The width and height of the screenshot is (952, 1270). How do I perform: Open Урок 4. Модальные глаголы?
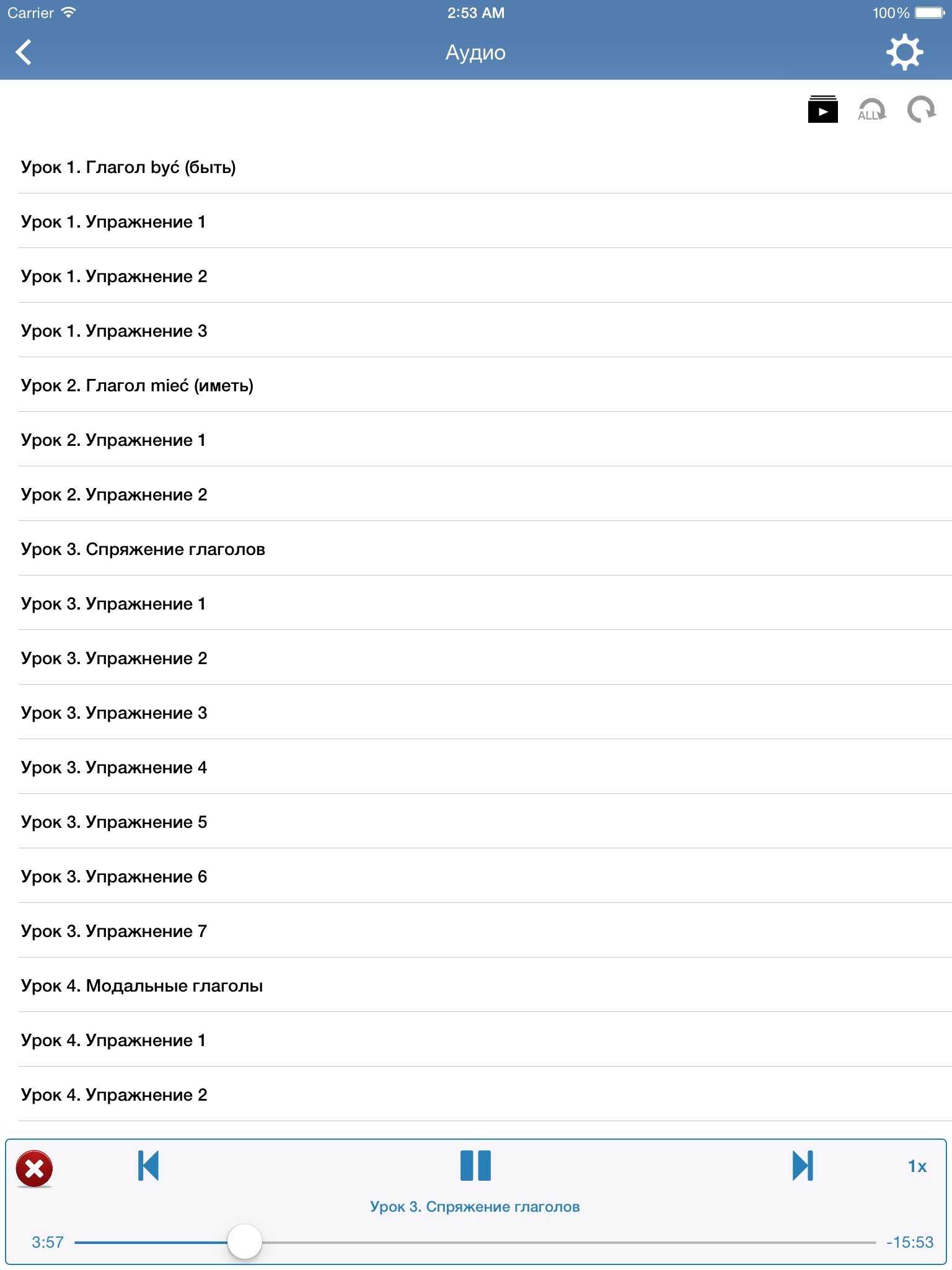[142, 985]
